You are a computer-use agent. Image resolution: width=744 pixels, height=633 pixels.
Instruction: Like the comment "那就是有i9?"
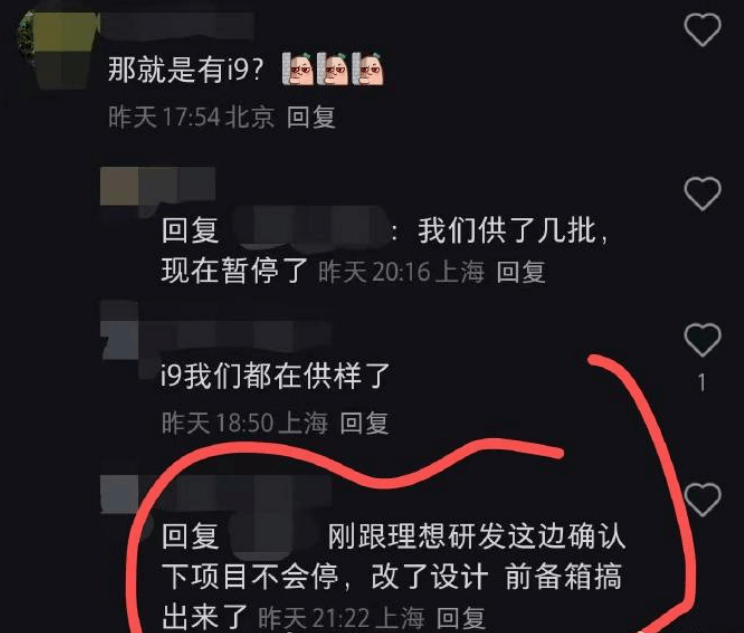[702, 29]
